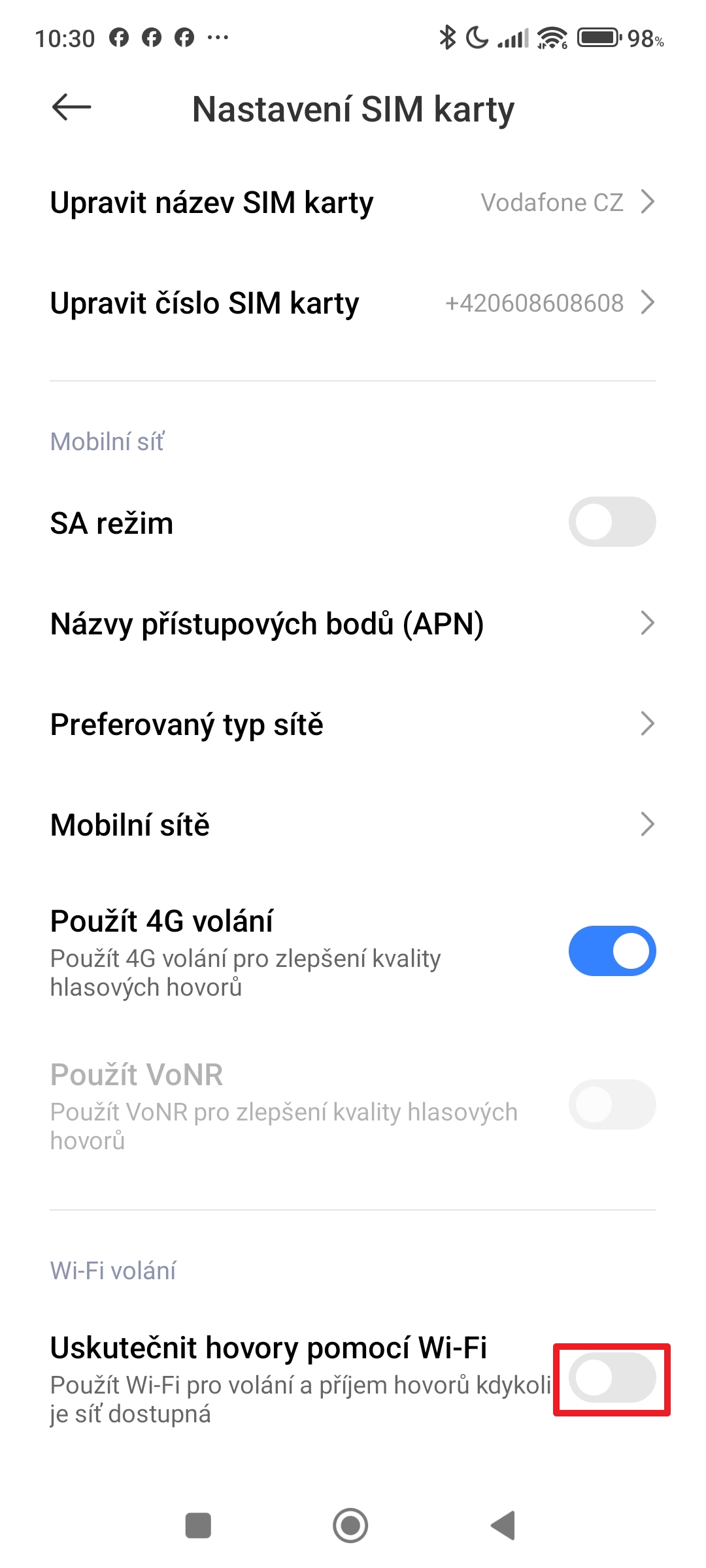Open Preferovaný typ sítě
This screenshot has height=1568, width=706.
pyautogui.click(x=353, y=725)
